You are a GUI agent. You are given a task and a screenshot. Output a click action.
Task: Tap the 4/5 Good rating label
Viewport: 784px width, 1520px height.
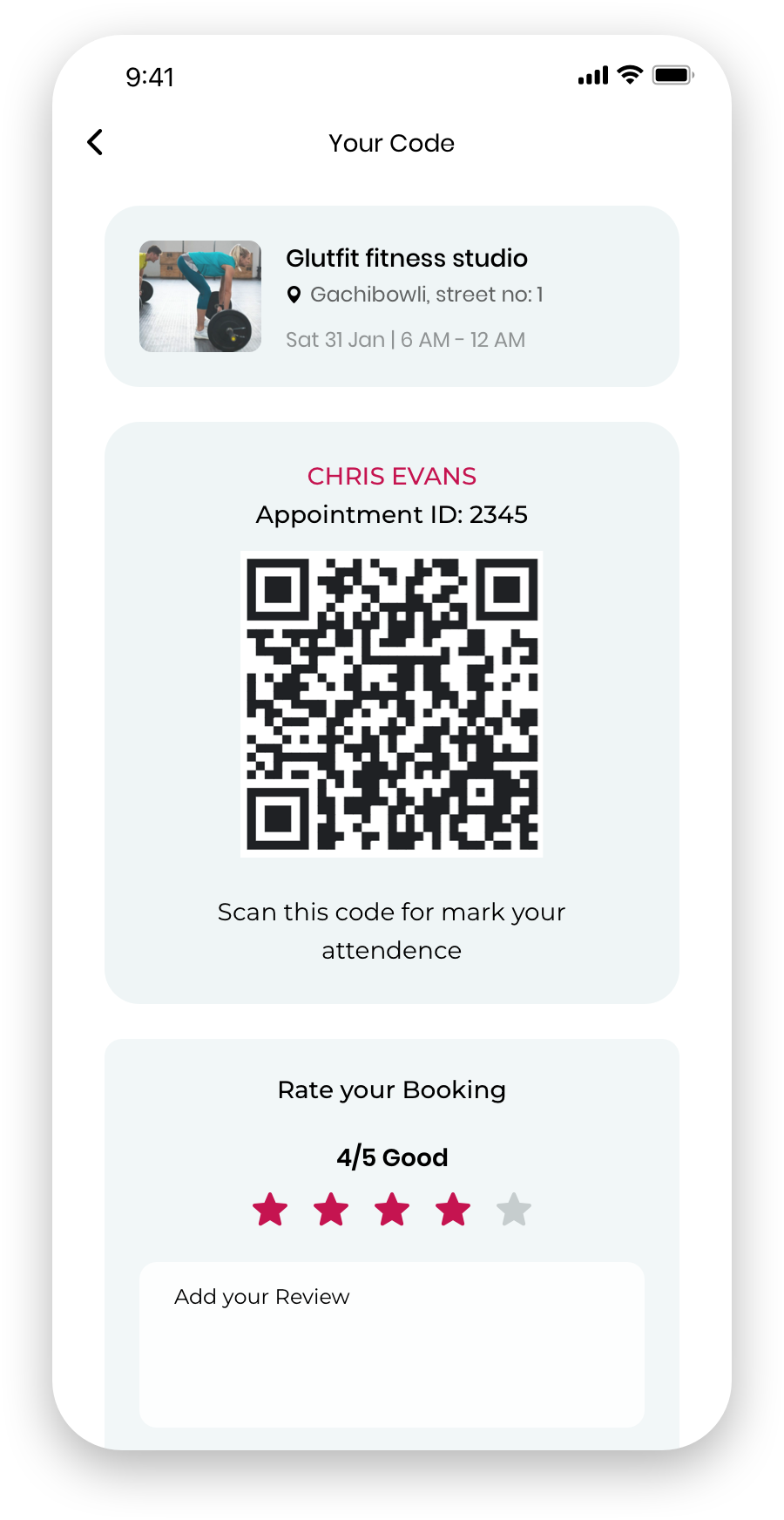[391, 1157]
